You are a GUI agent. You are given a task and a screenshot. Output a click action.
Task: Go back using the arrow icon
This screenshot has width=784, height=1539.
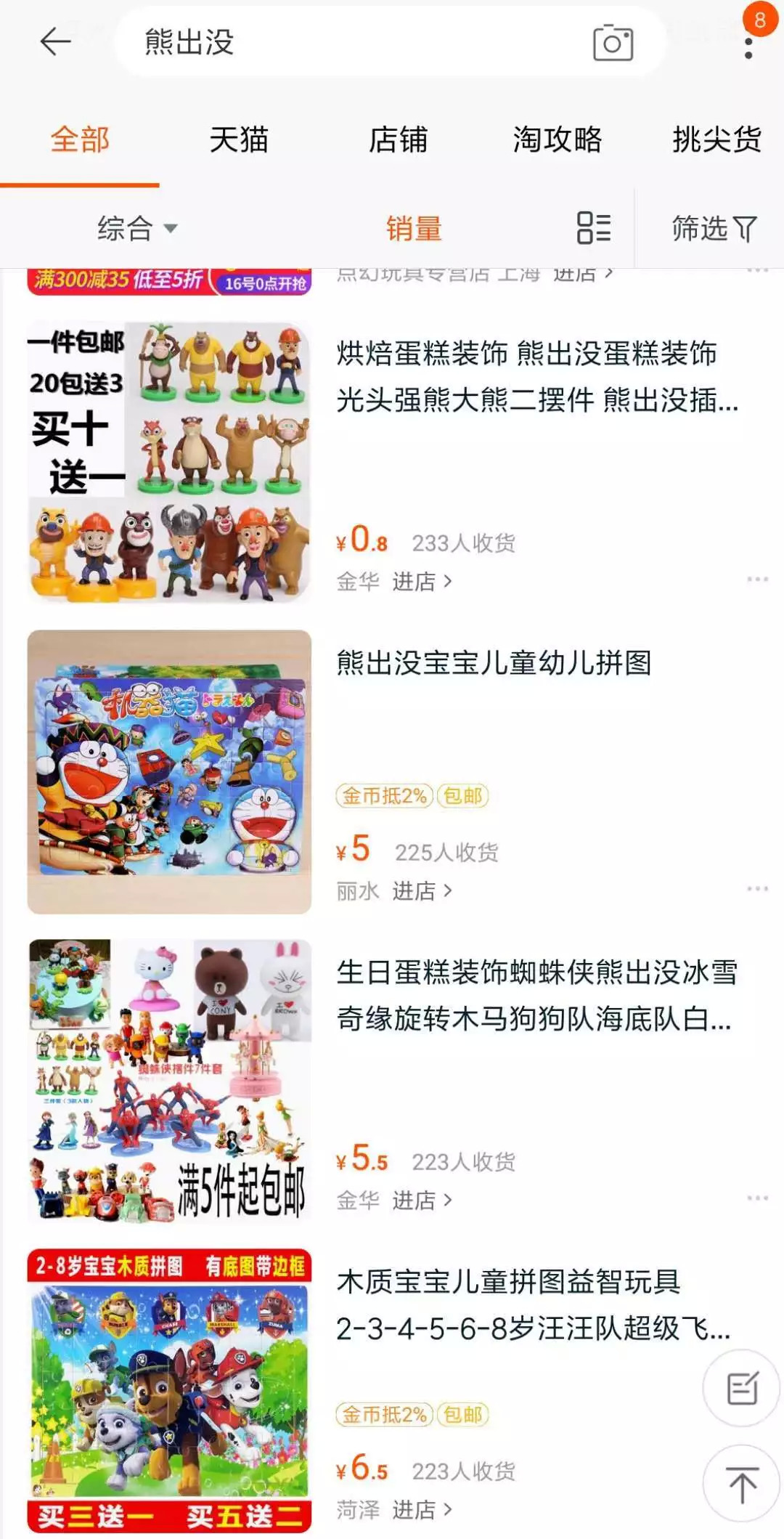55,42
